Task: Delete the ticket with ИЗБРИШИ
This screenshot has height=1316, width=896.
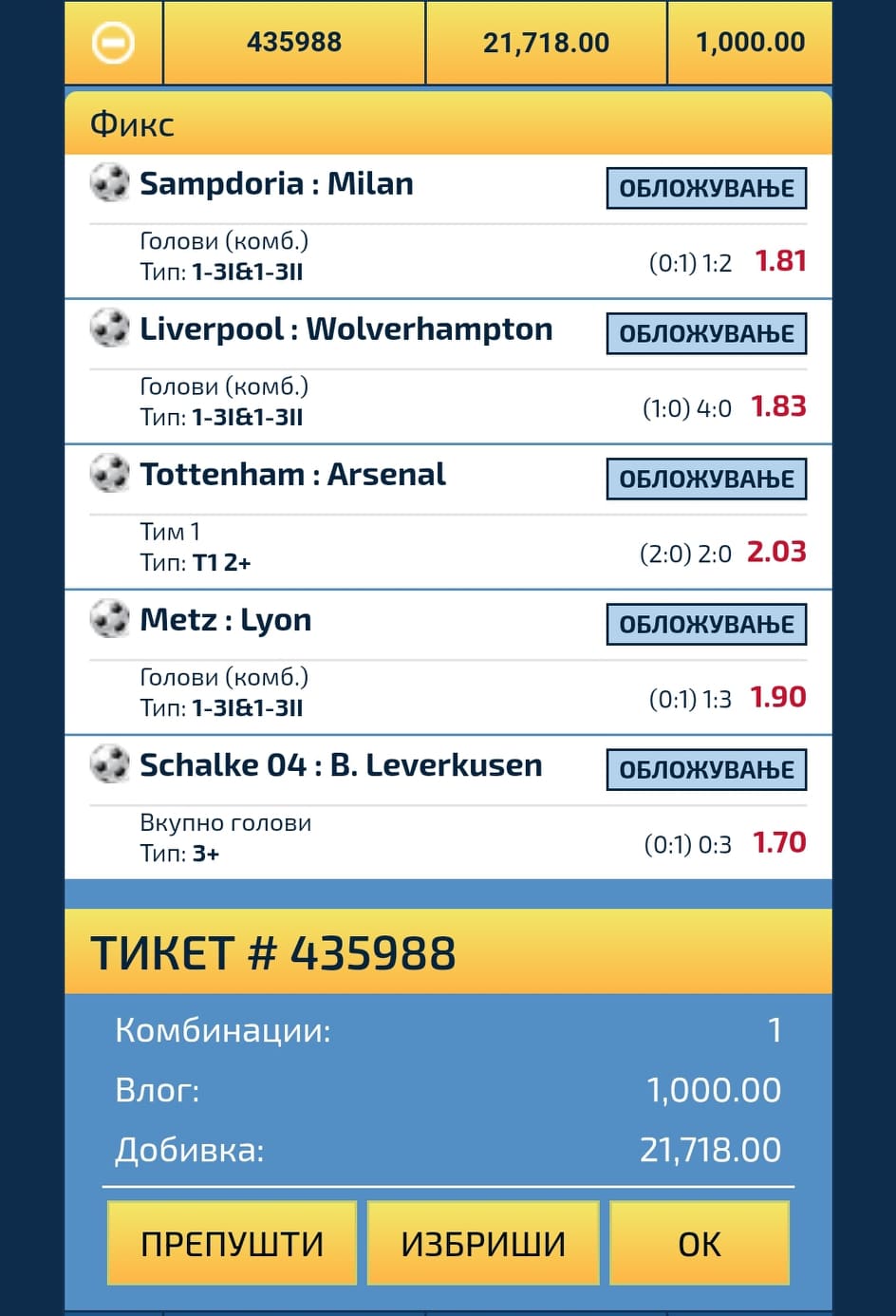Action: tap(483, 1243)
